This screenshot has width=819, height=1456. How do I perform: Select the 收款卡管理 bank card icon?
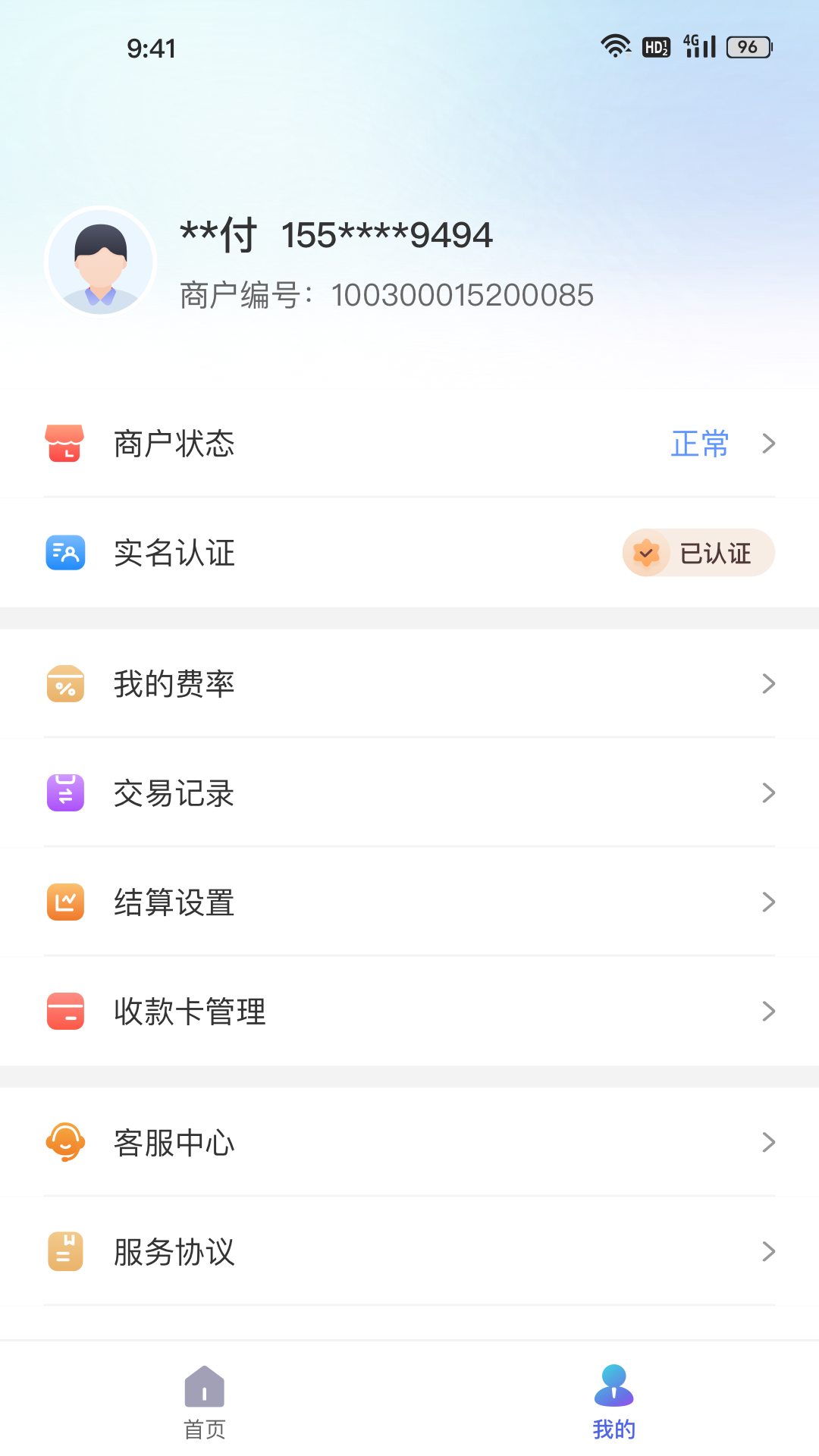pos(65,1011)
